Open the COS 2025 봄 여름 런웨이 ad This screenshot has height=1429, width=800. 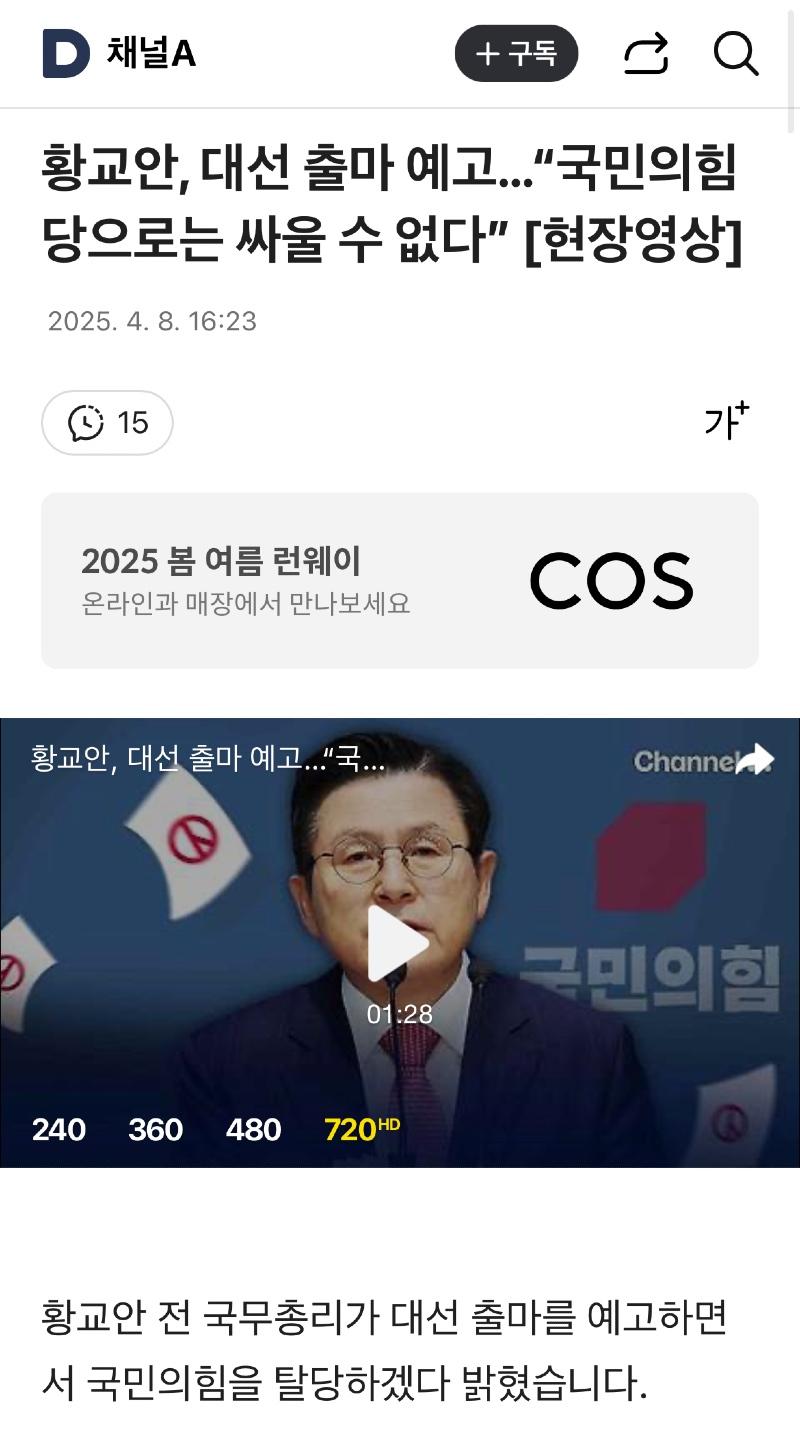click(400, 581)
